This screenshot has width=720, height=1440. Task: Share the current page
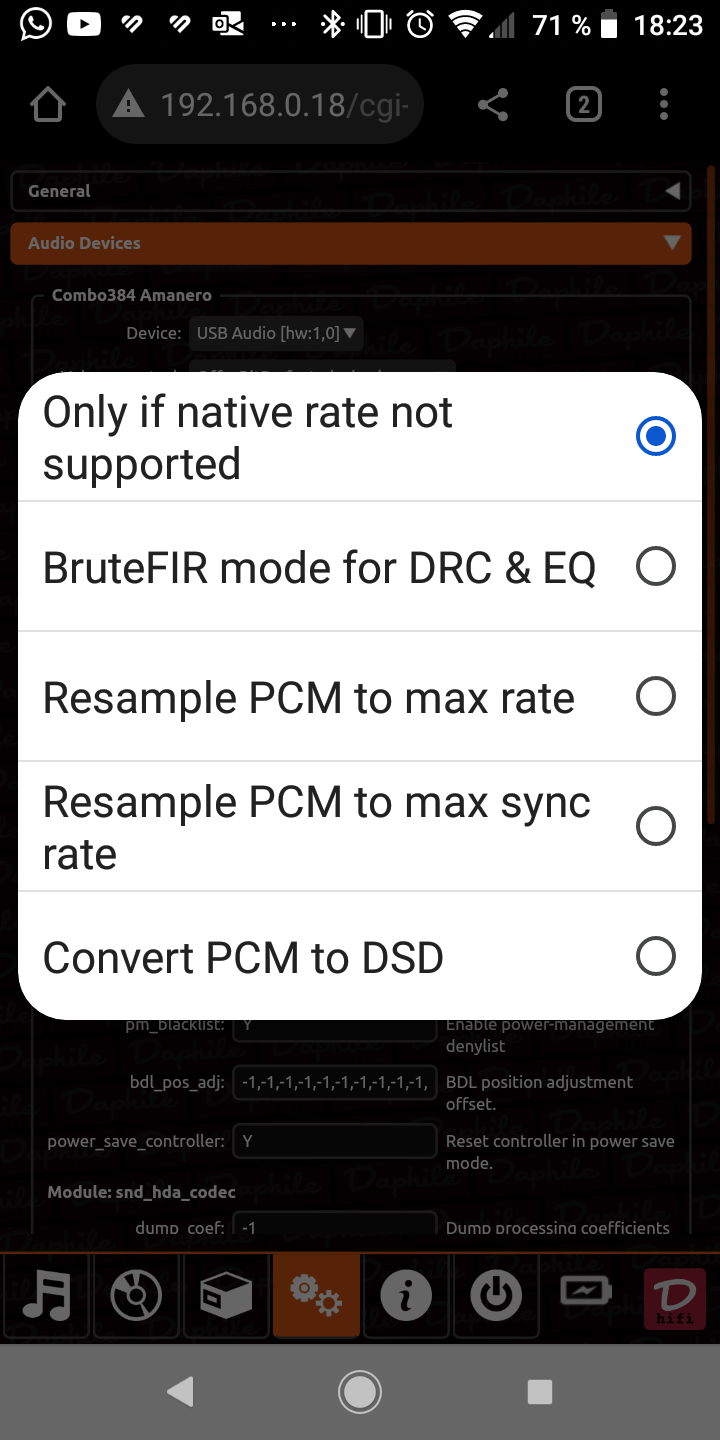click(x=493, y=104)
